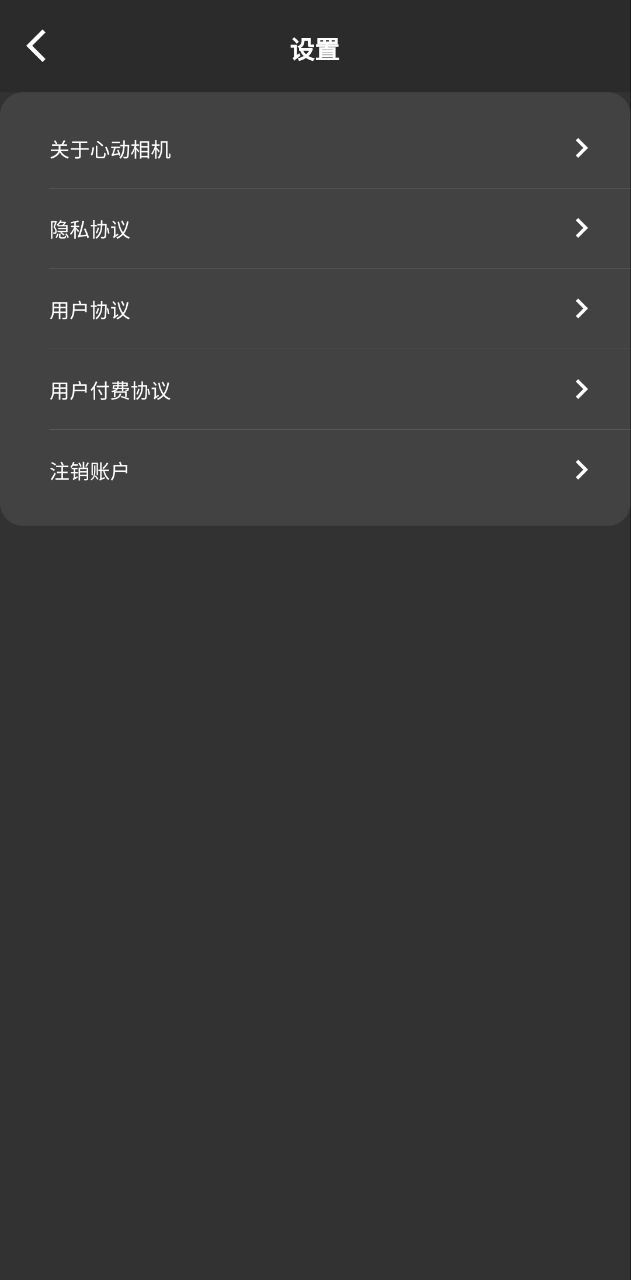The image size is (631, 1280).
Task: Open 关于心动相机
Action: [x=315, y=149]
